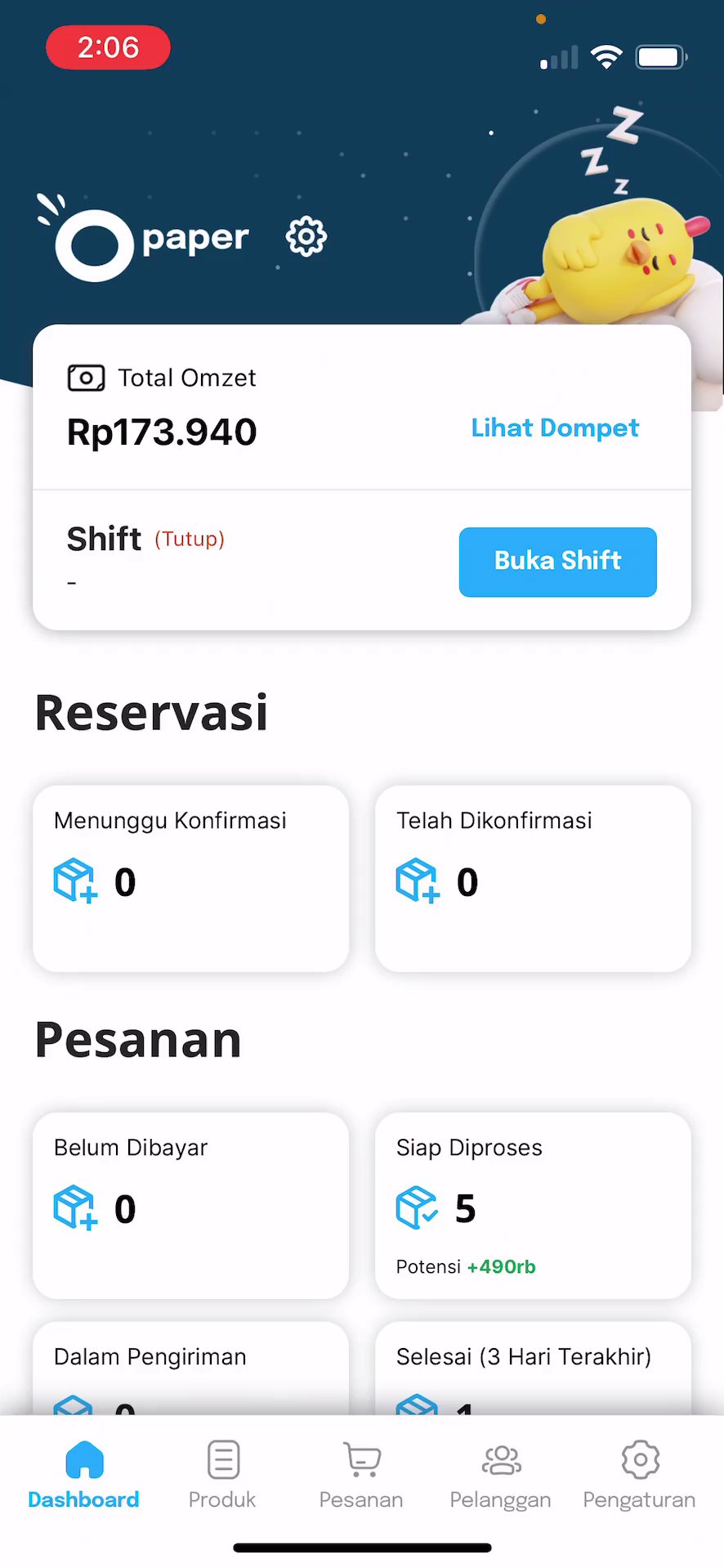Tap the Lihat Dompet link

point(555,428)
